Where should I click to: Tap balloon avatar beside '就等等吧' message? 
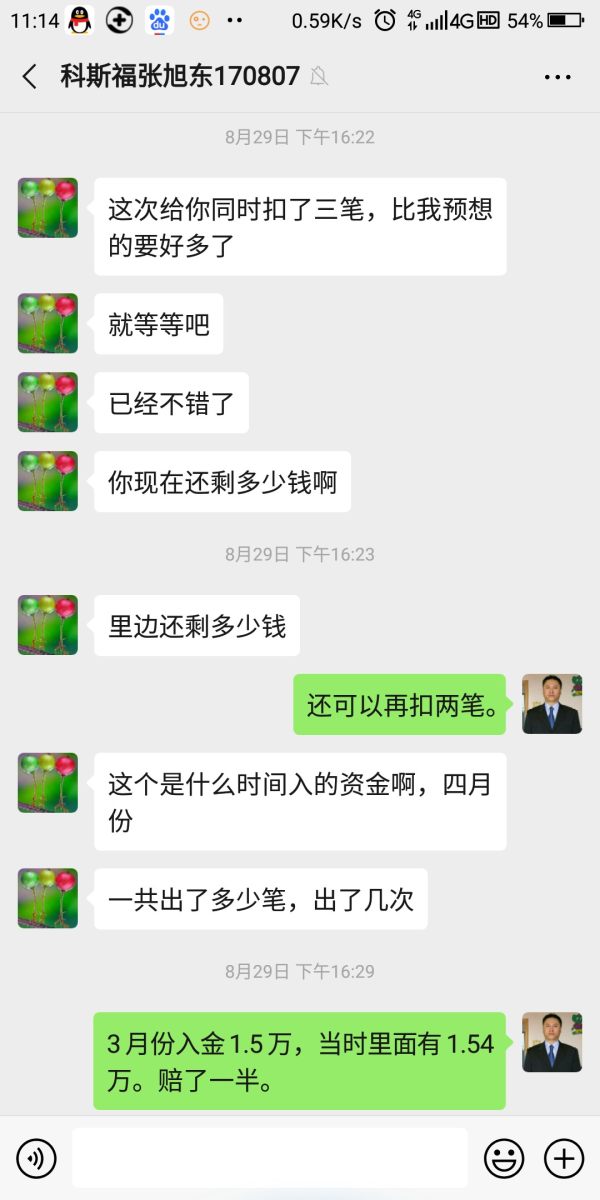tap(47, 323)
